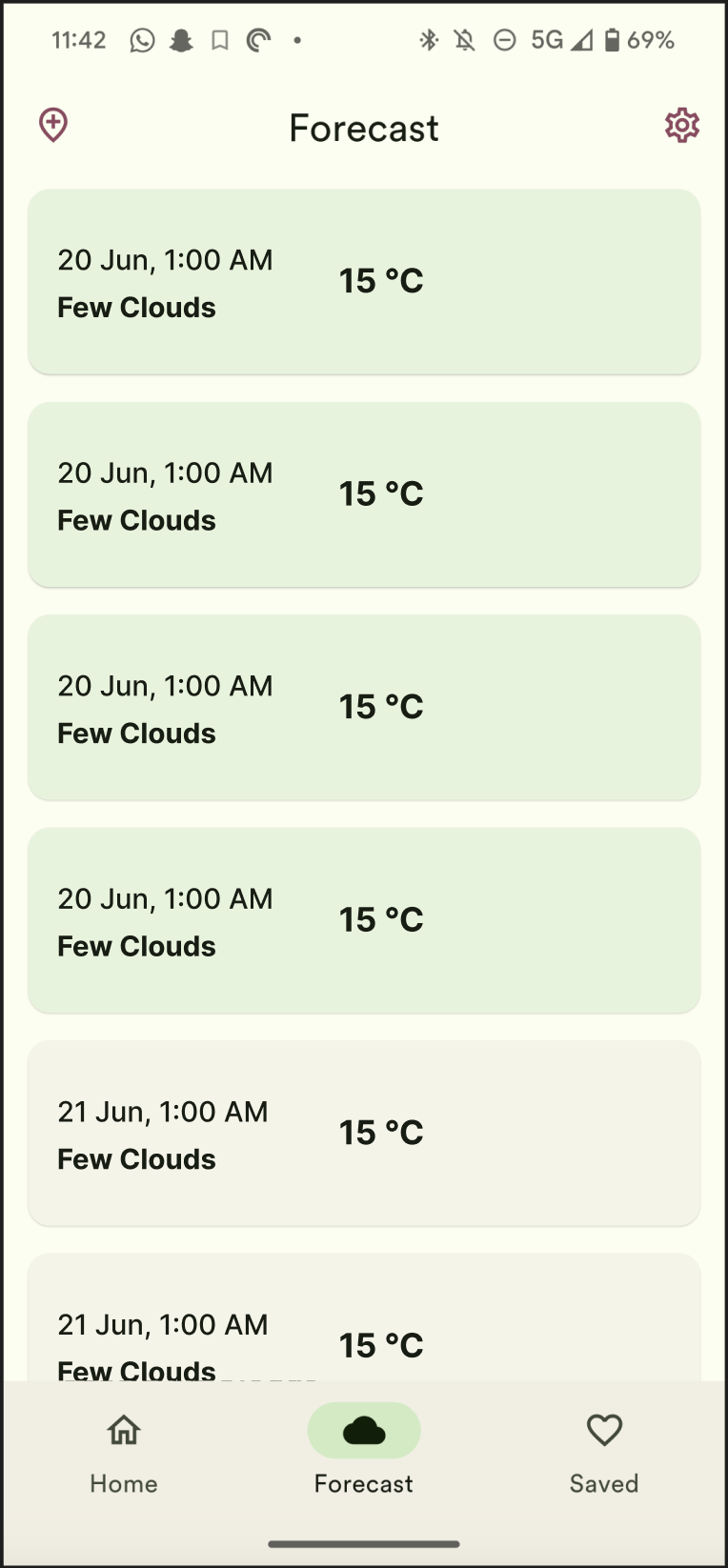This screenshot has height=1568, width=728.
Task: Click the Saved heart icon
Action: click(604, 1431)
